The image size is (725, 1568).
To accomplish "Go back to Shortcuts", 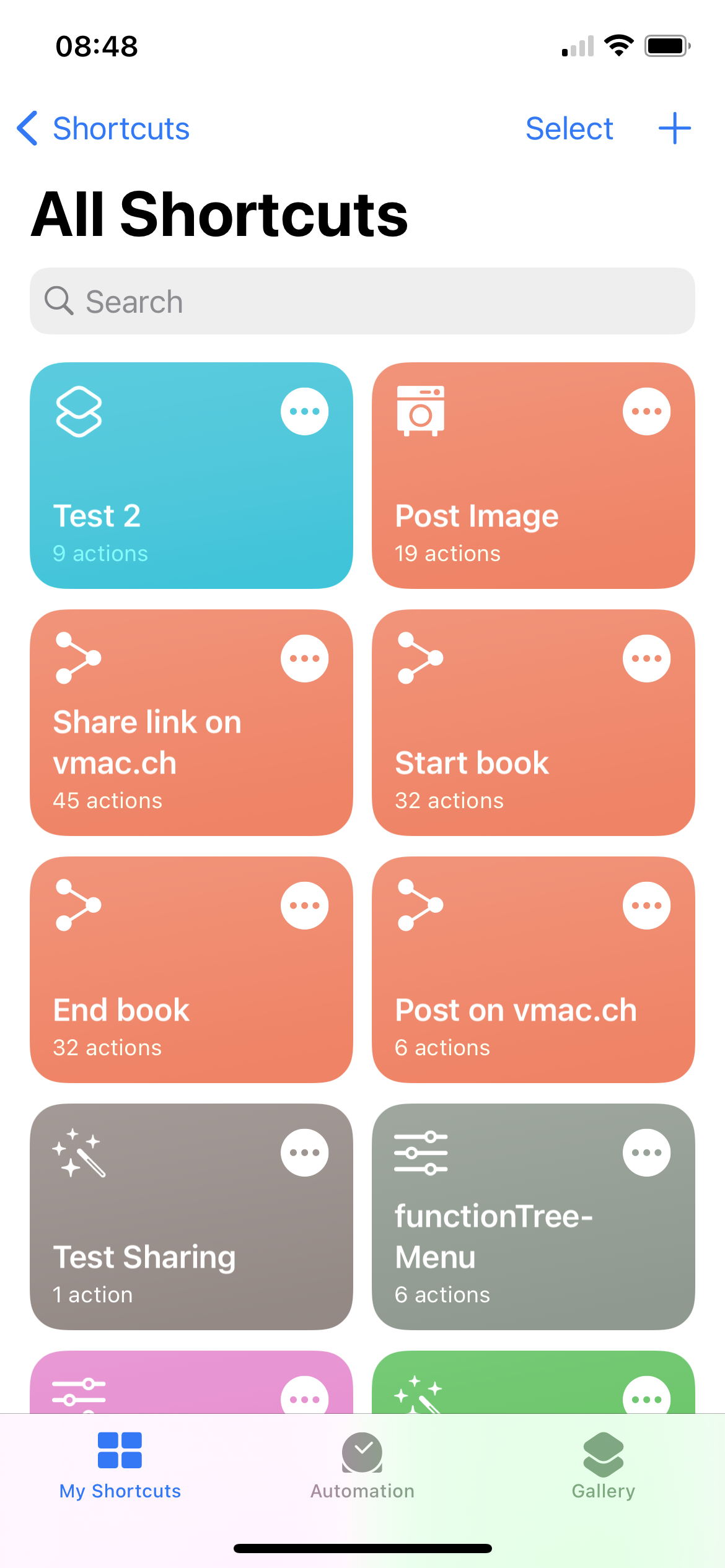I will tap(103, 129).
